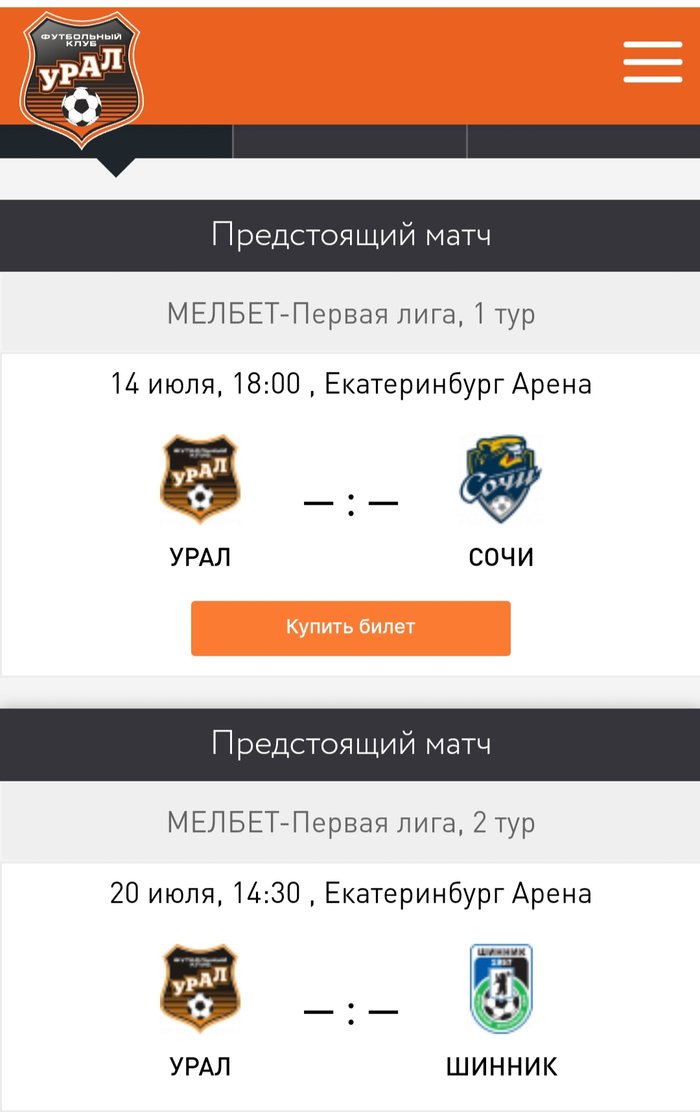The width and height of the screenshot is (700, 1112).
Task: Tap the FC Ural logo in header
Action: click(81, 79)
